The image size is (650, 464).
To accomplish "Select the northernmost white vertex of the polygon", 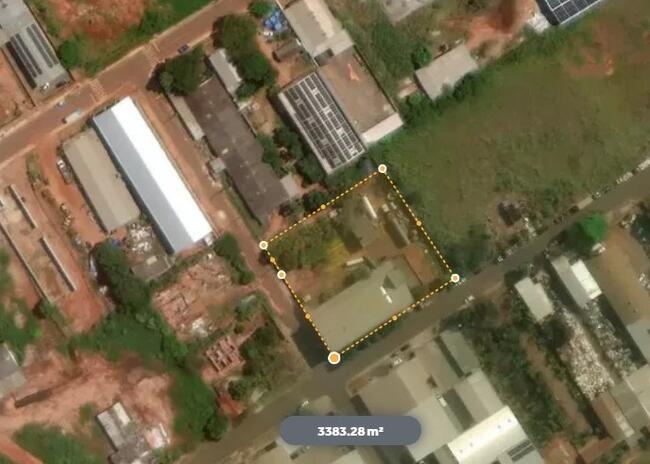I will tap(382, 169).
